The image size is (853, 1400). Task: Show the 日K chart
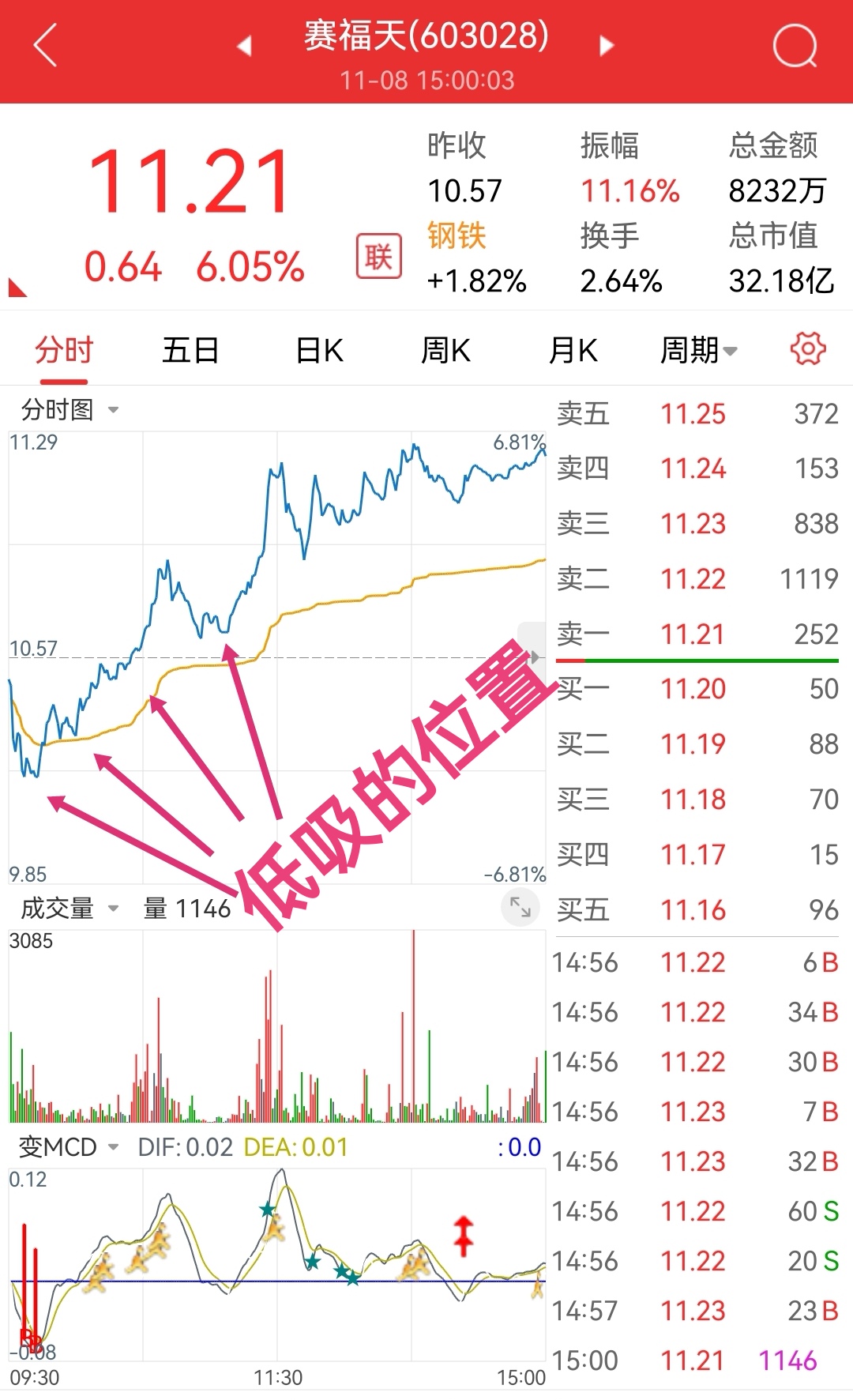319,350
